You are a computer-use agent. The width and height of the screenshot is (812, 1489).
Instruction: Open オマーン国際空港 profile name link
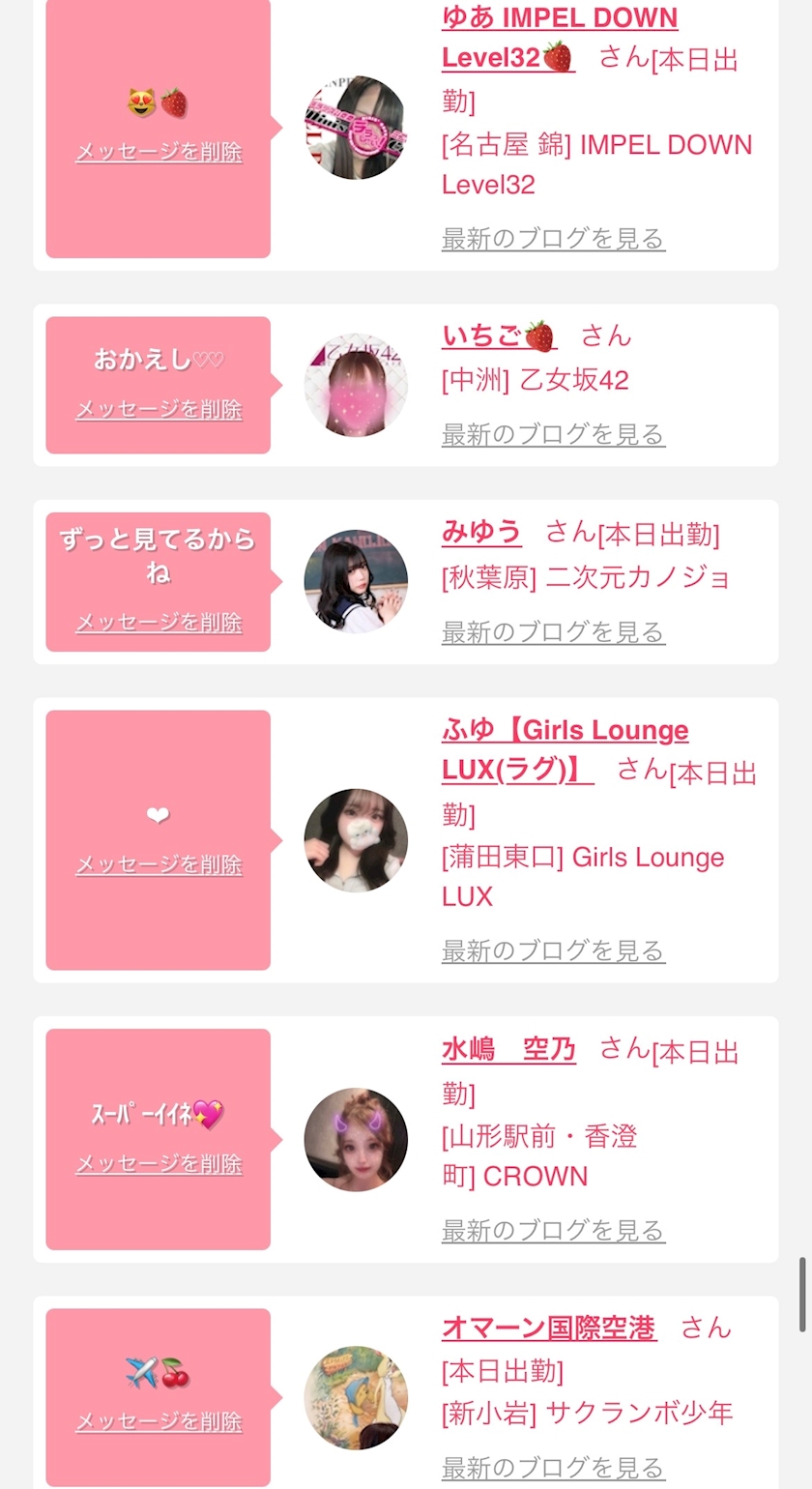click(548, 1328)
